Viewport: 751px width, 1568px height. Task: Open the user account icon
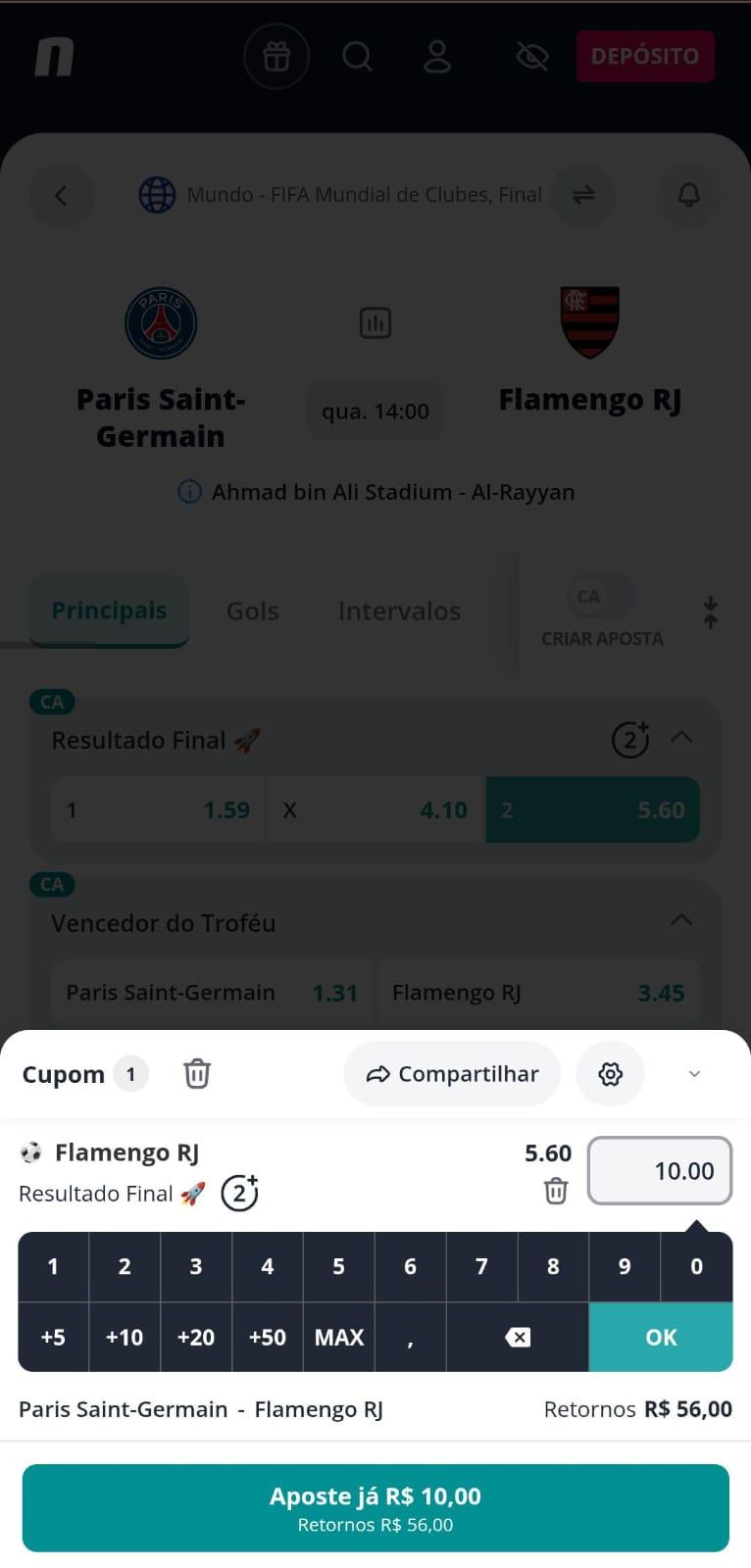pyautogui.click(x=438, y=57)
